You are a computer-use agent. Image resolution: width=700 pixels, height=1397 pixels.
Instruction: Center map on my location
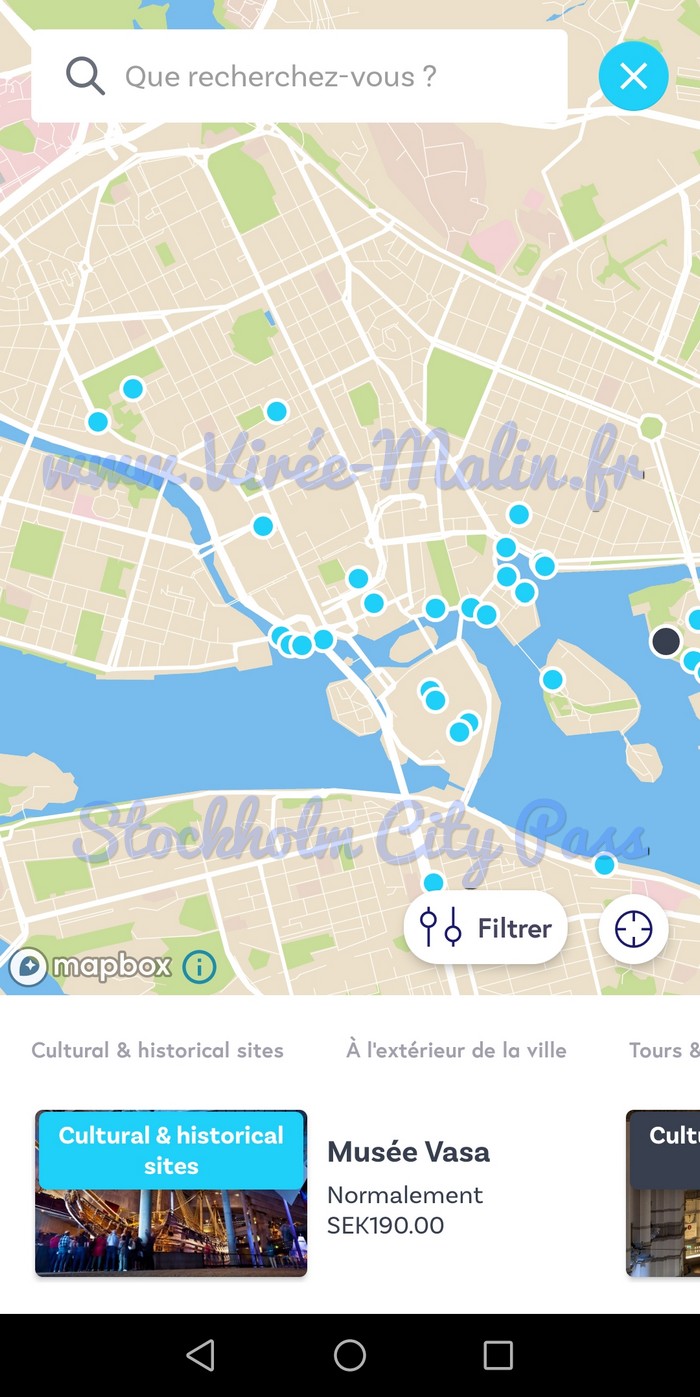pos(633,928)
